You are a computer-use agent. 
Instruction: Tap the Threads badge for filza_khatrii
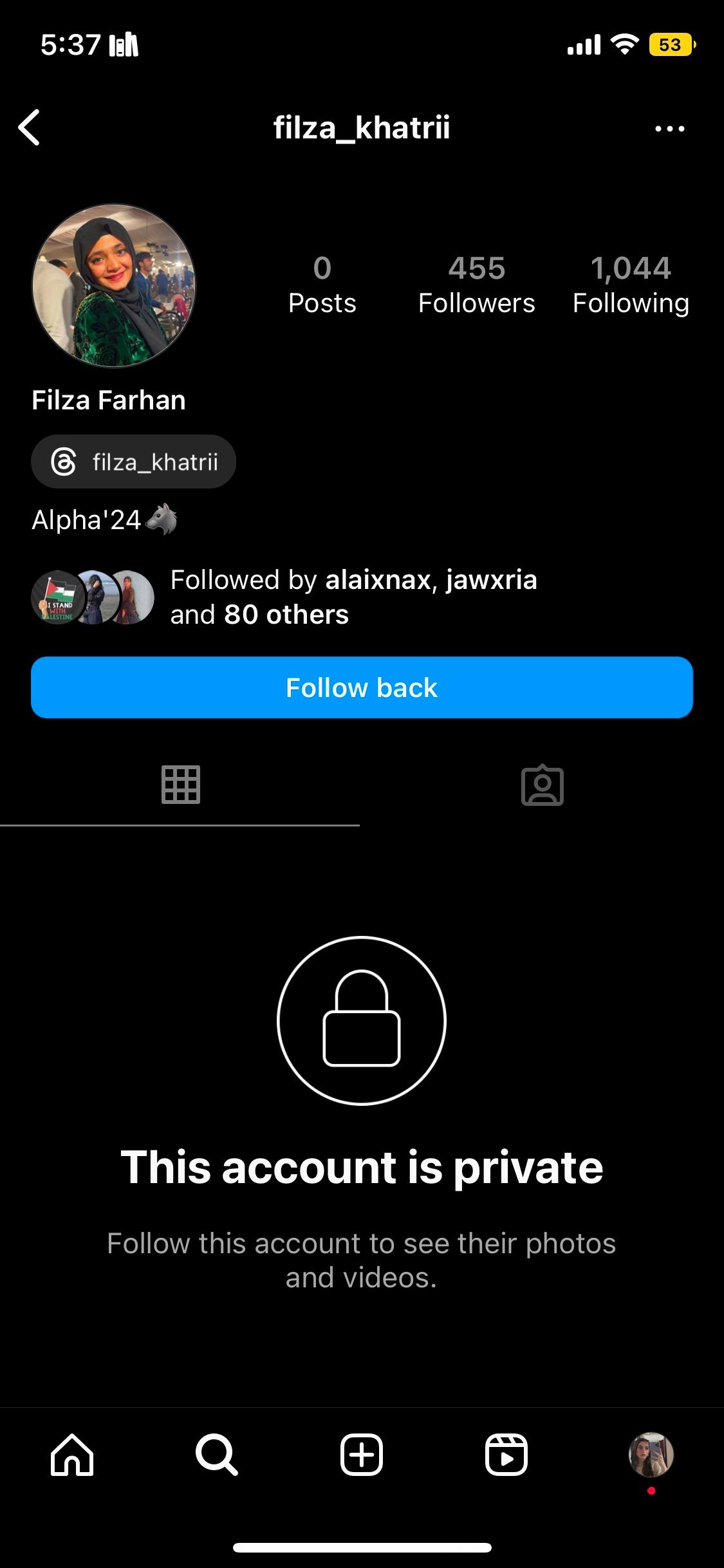[133, 461]
